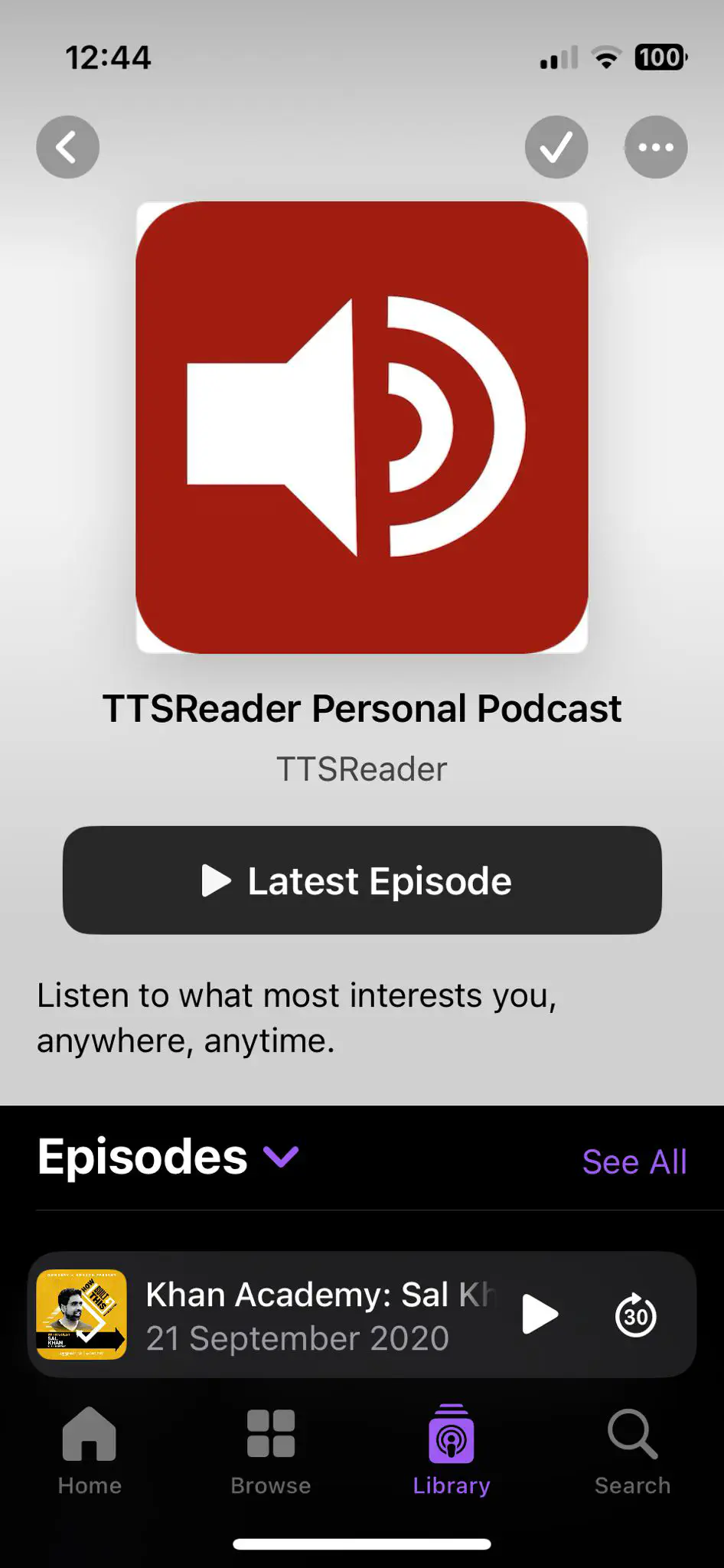Play the Khan Academy episode
724x1568 pixels.
point(540,1315)
